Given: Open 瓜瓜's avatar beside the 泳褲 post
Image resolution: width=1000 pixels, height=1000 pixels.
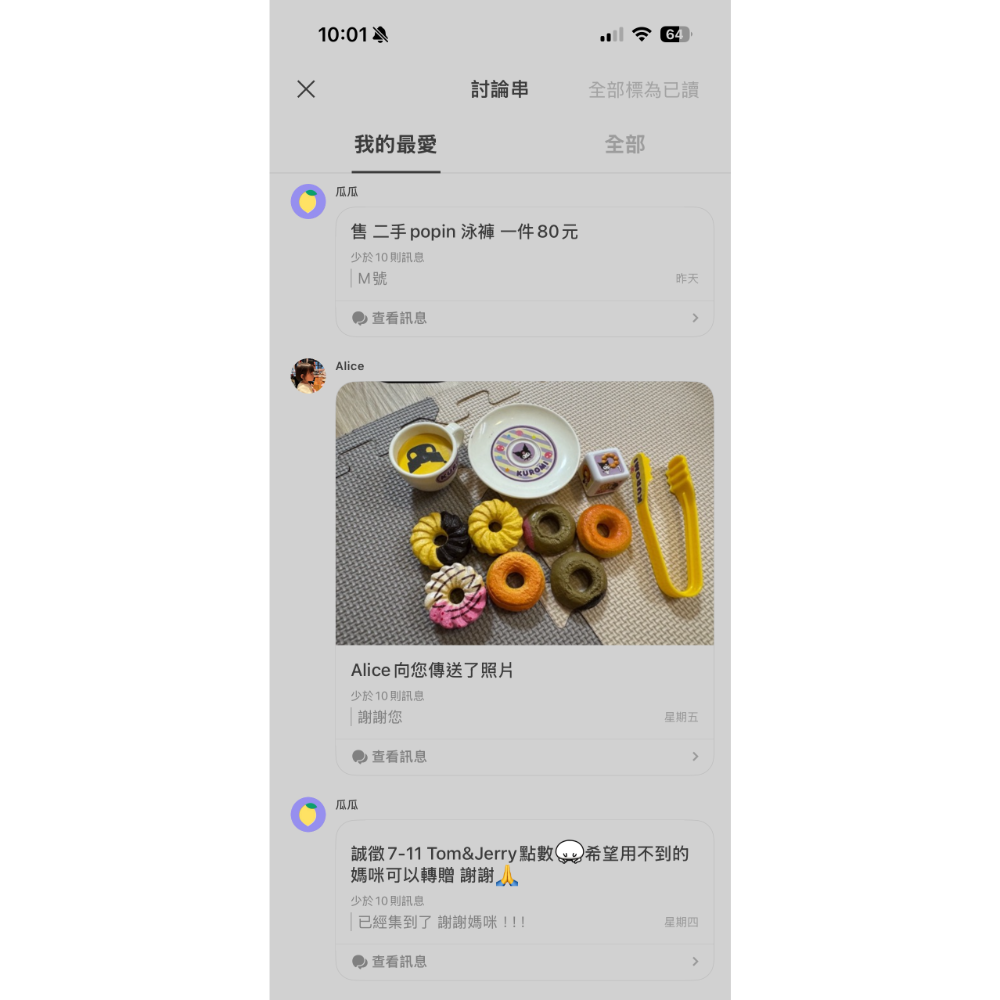Looking at the screenshot, I should 308,202.
